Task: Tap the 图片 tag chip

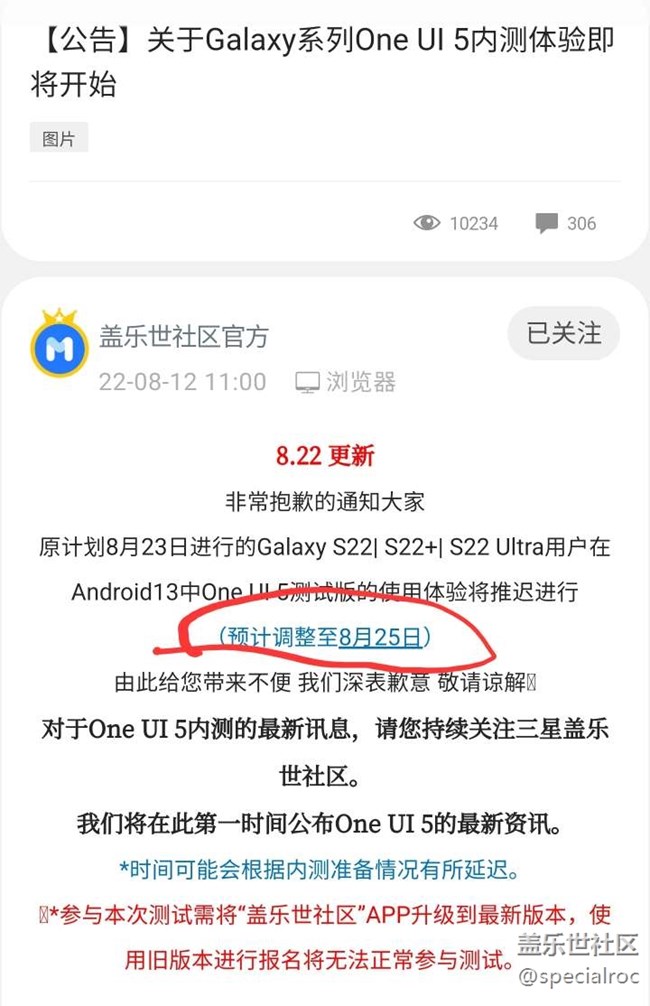Action: point(59,138)
